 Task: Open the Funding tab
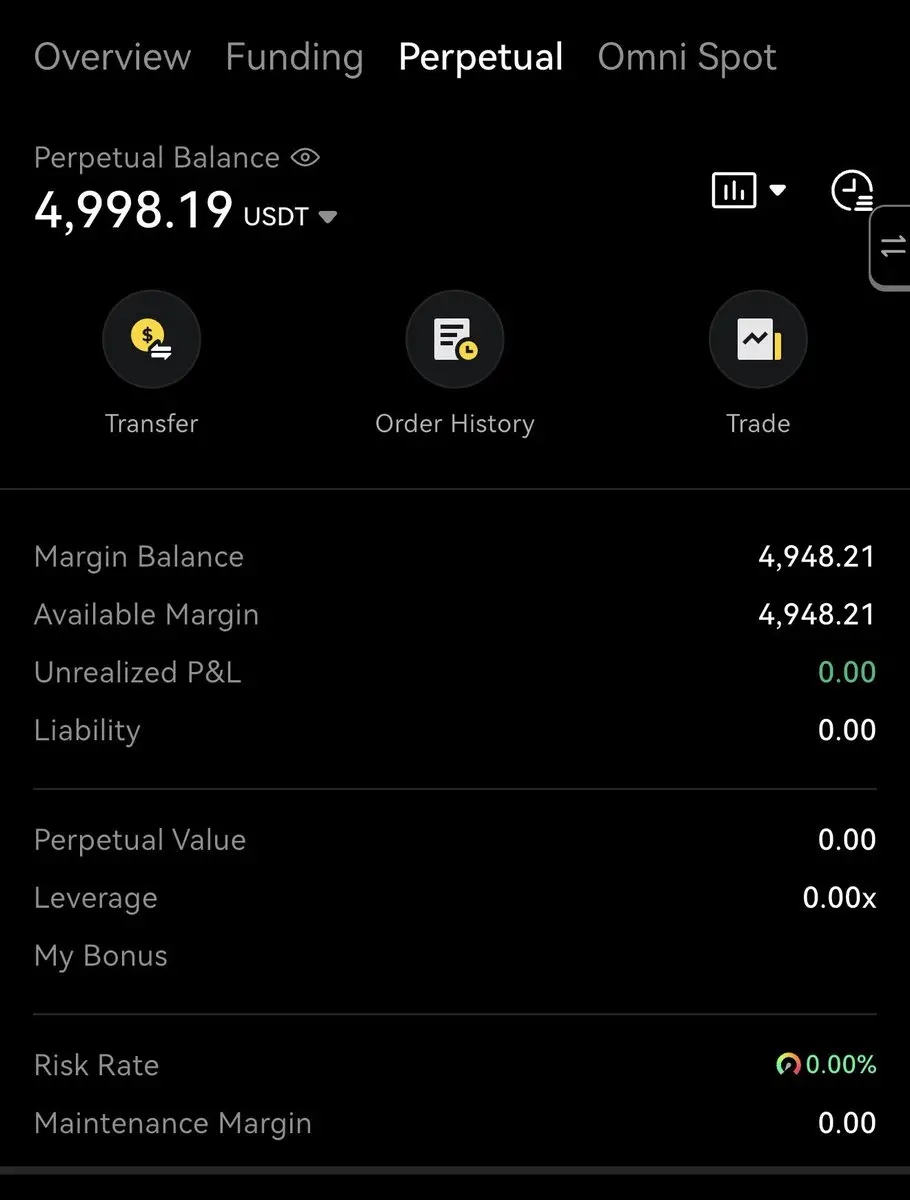[294, 57]
